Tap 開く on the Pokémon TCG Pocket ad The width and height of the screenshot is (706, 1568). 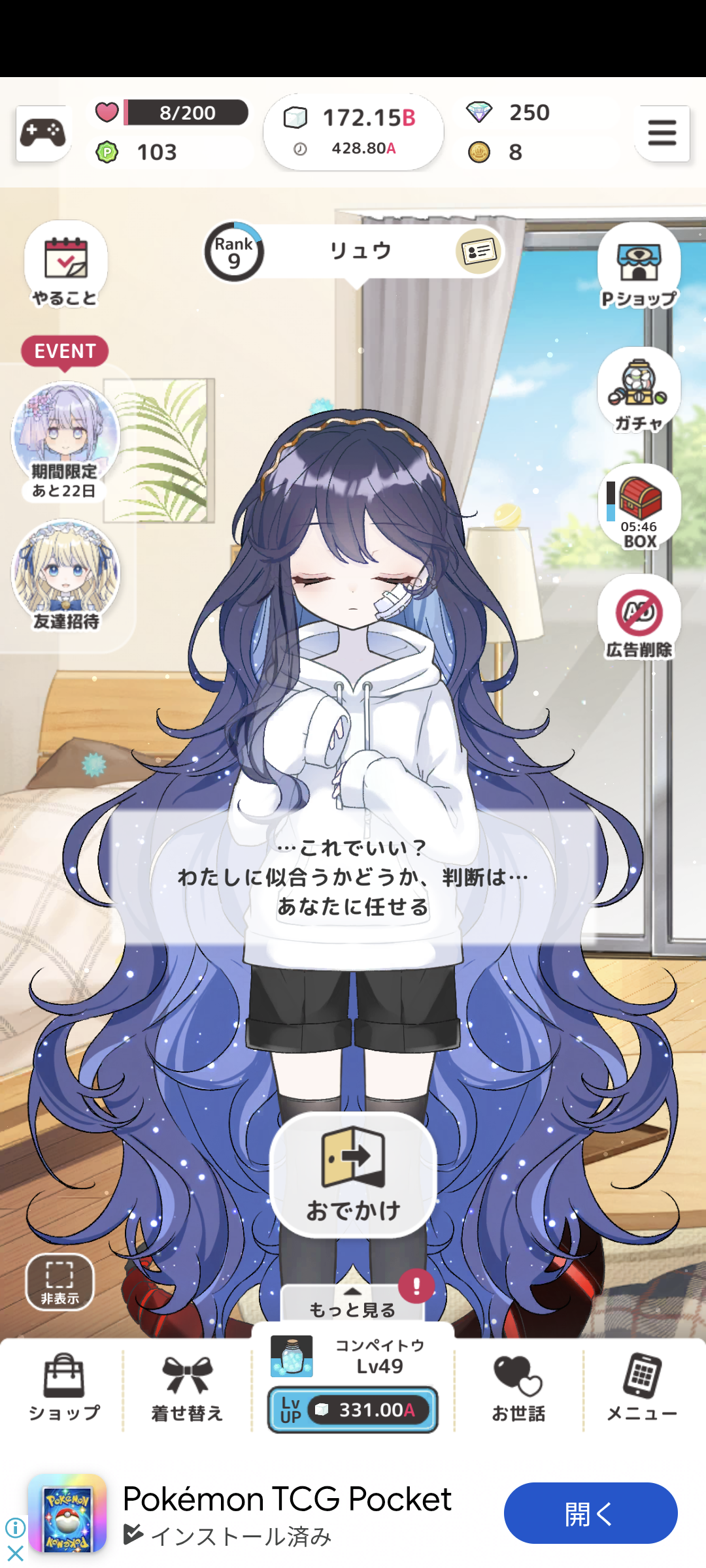(x=590, y=1513)
